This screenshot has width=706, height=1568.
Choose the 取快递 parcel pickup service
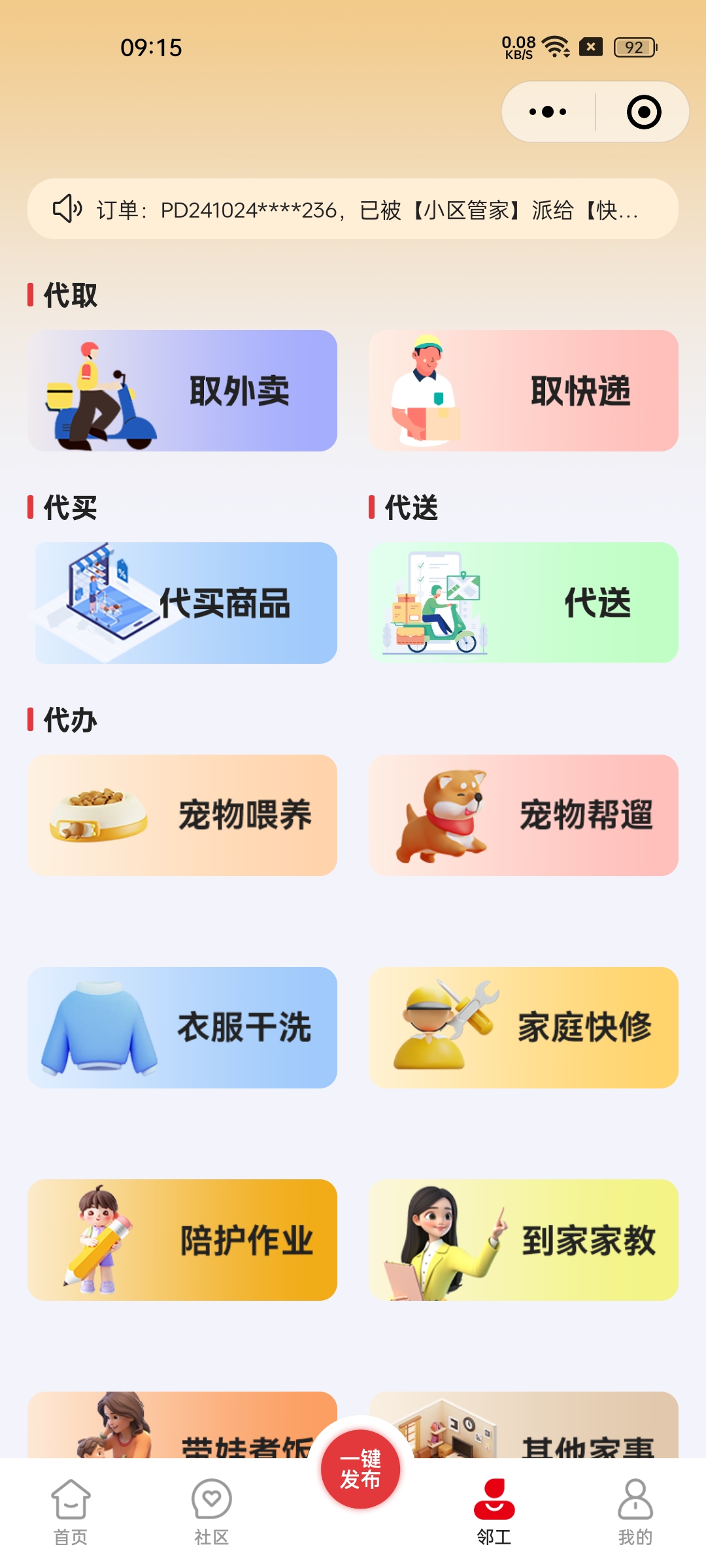pyautogui.click(x=523, y=391)
